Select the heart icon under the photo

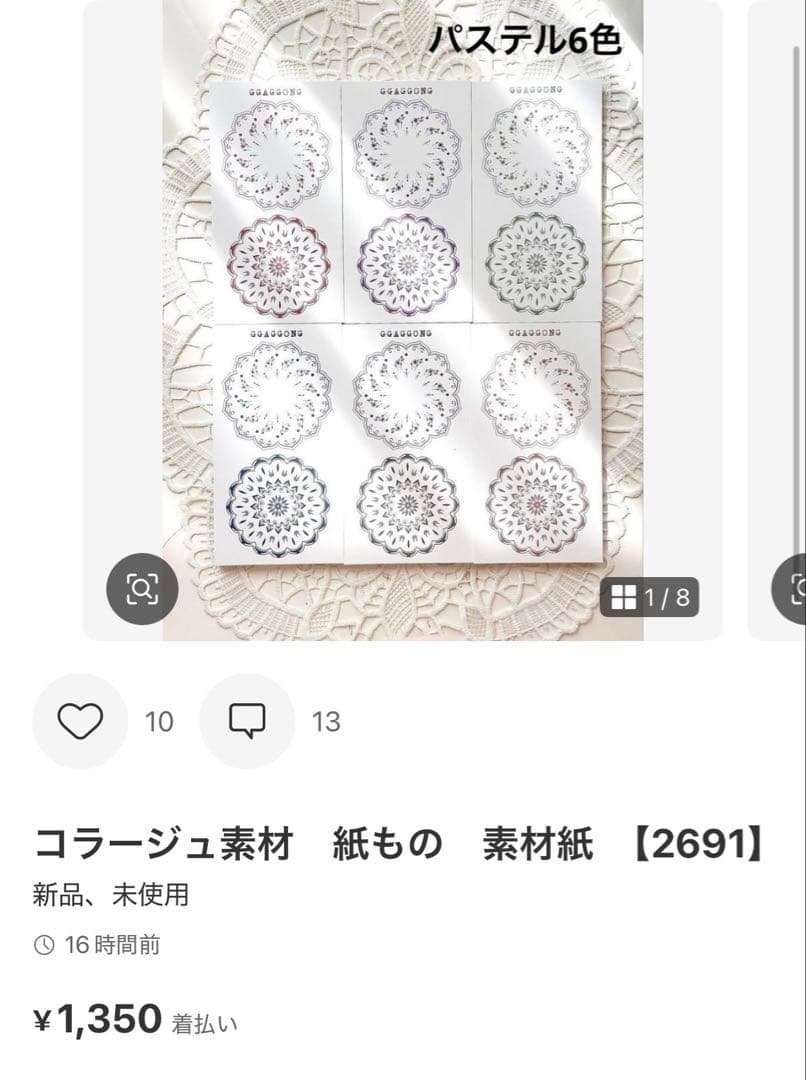click(80, 721)
